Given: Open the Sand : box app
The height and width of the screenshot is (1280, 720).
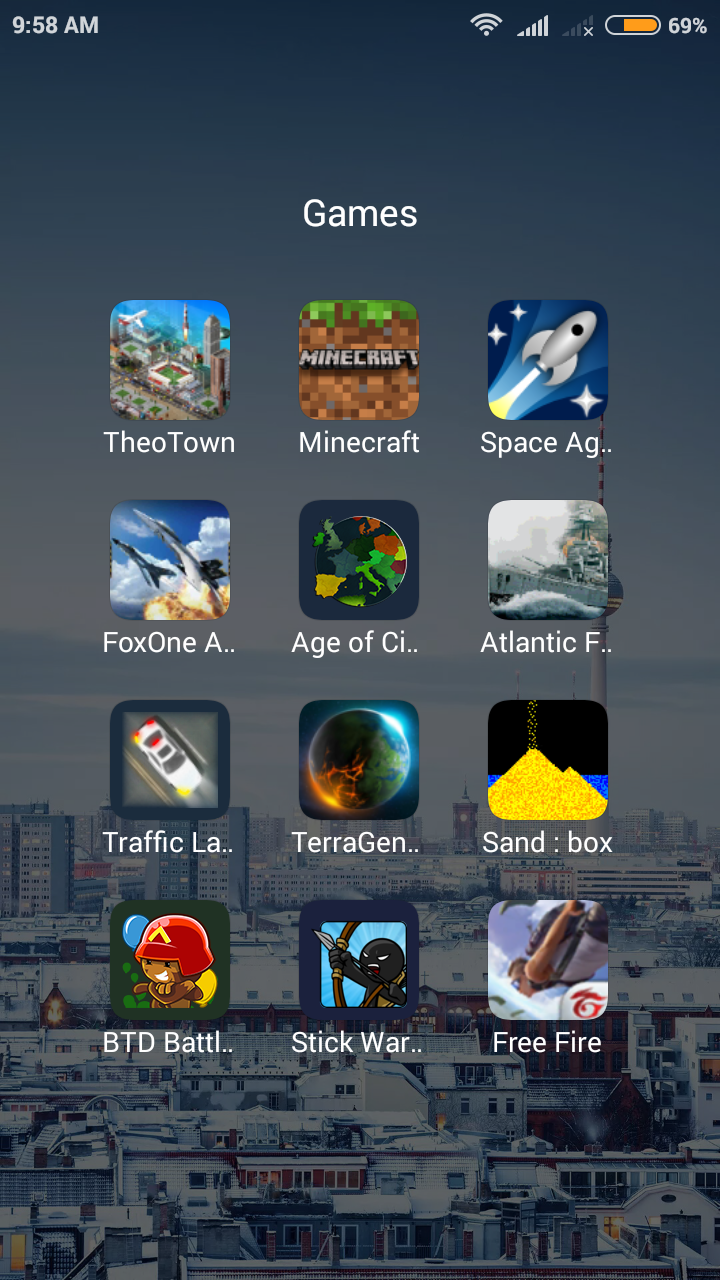Looking at the screenshot, I should (x=548, y=760).
